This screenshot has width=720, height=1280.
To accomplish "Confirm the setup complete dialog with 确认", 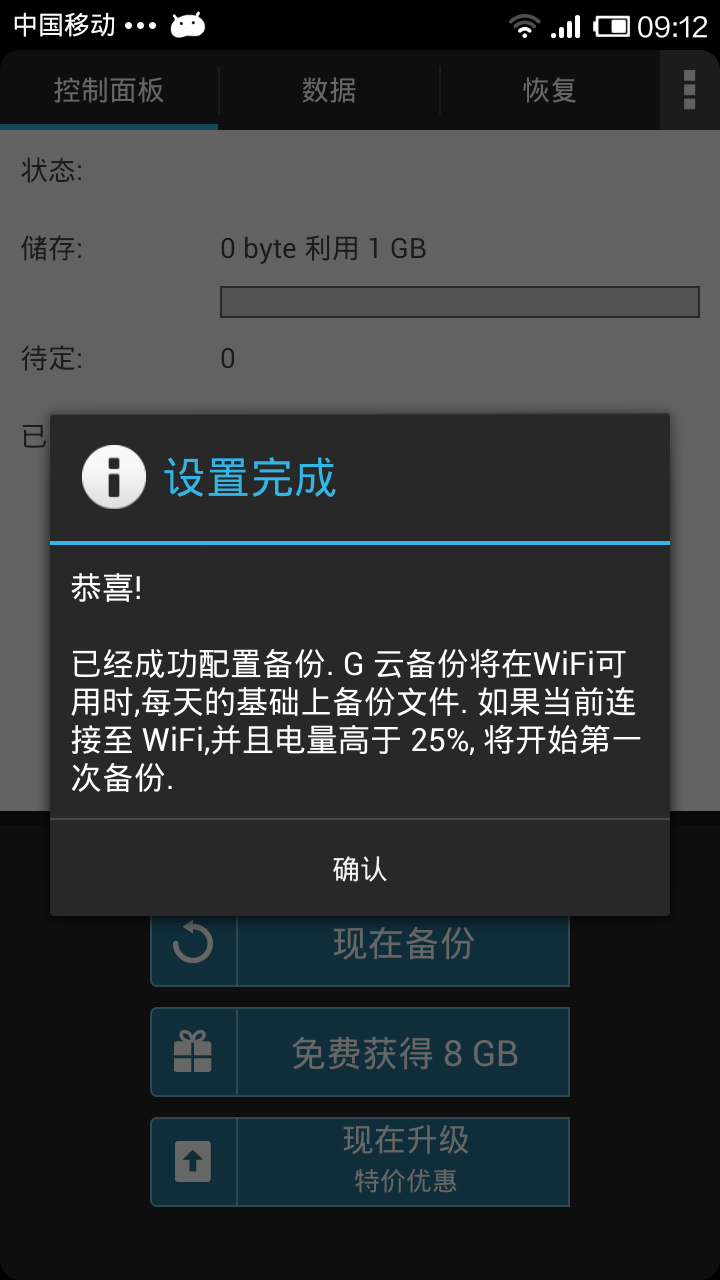I will point(360,868).
